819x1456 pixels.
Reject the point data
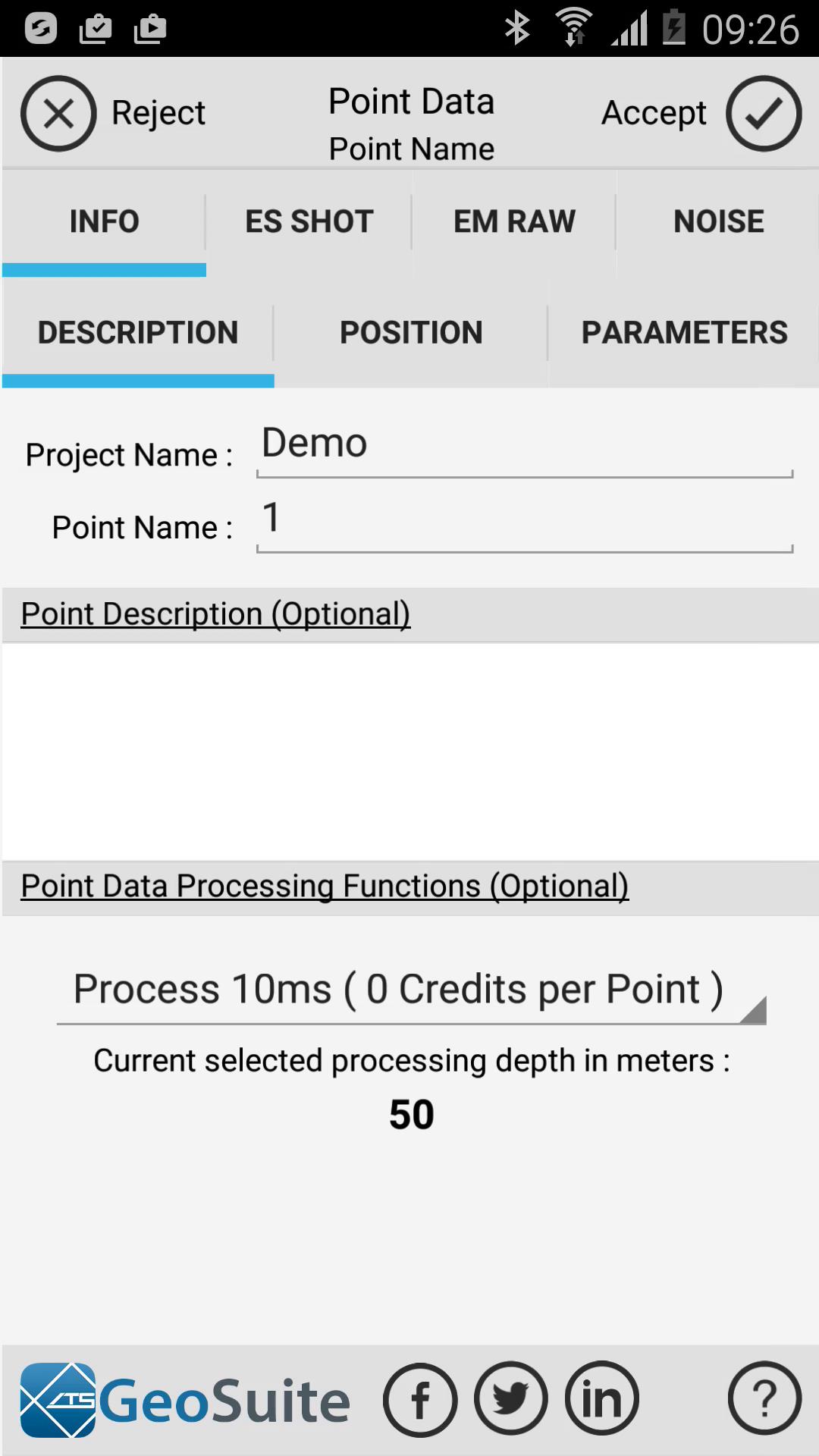114,113
